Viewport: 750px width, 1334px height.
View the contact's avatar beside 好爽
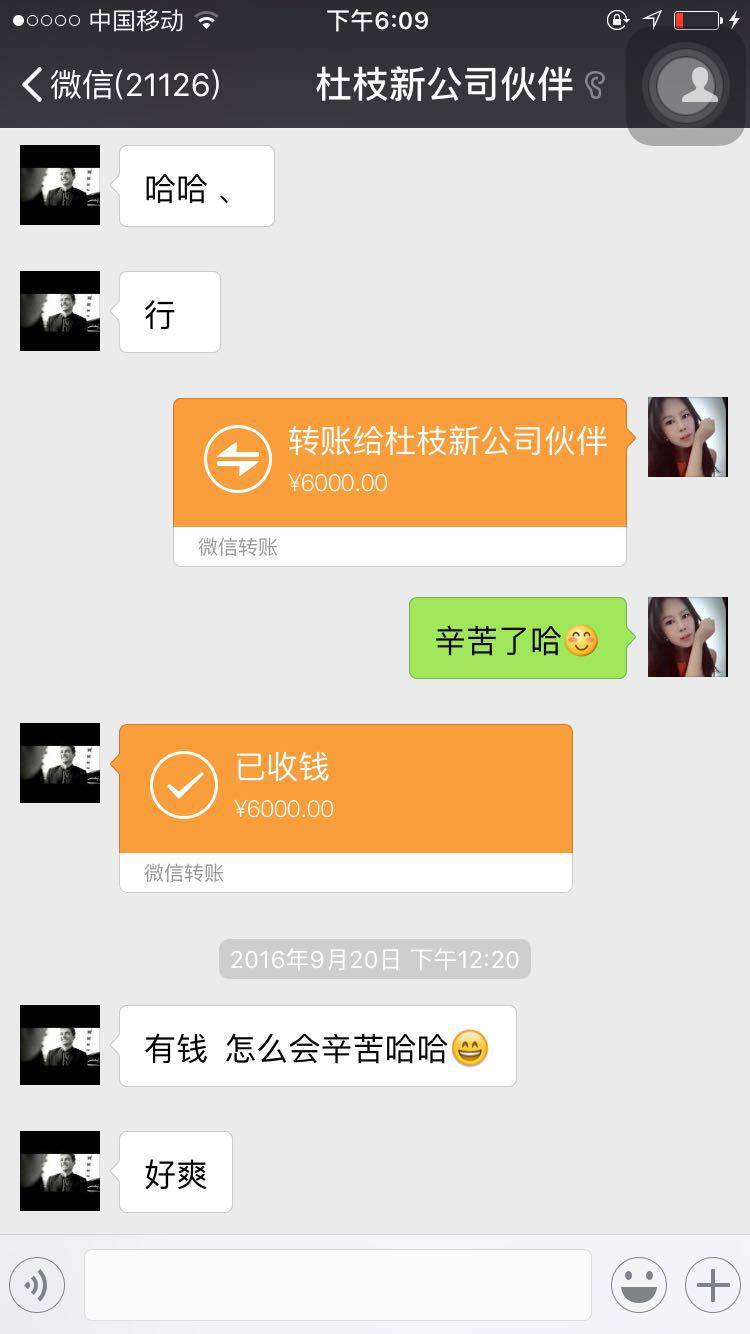pos(60,1171)
